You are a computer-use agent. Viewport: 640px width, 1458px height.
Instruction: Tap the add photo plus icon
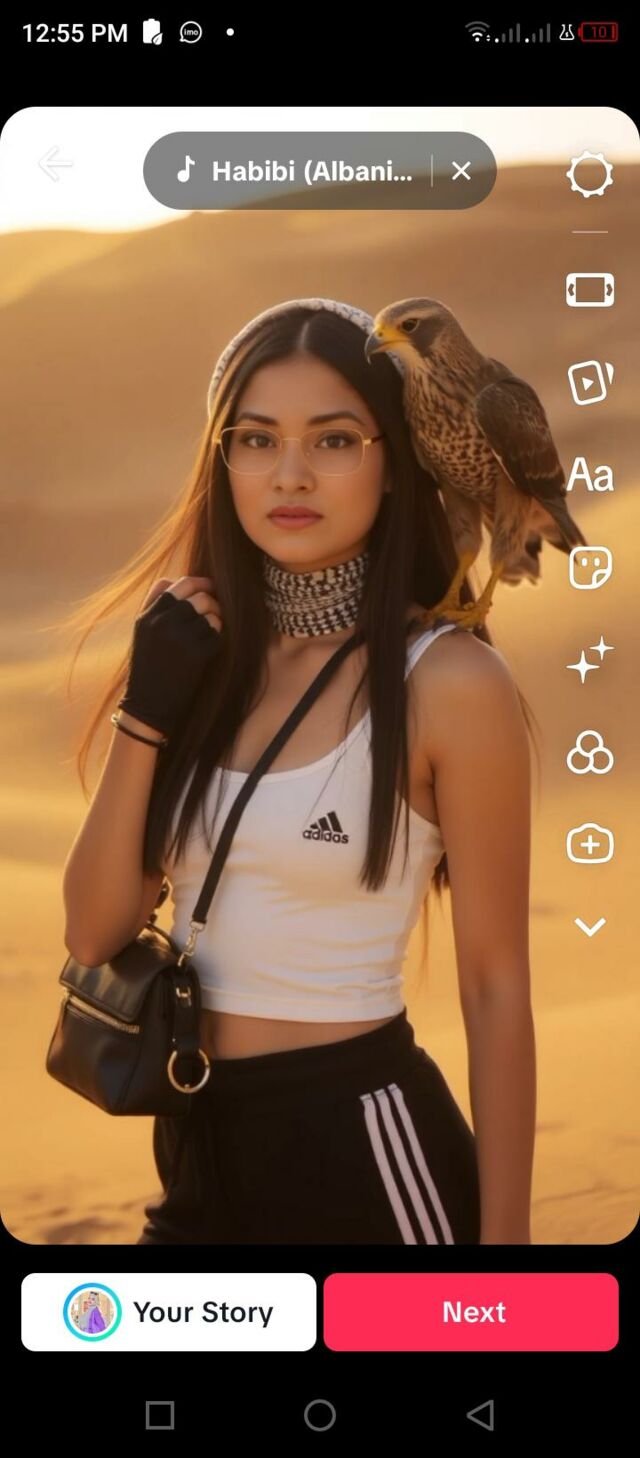pyautogui.click(x=589, y=844)
